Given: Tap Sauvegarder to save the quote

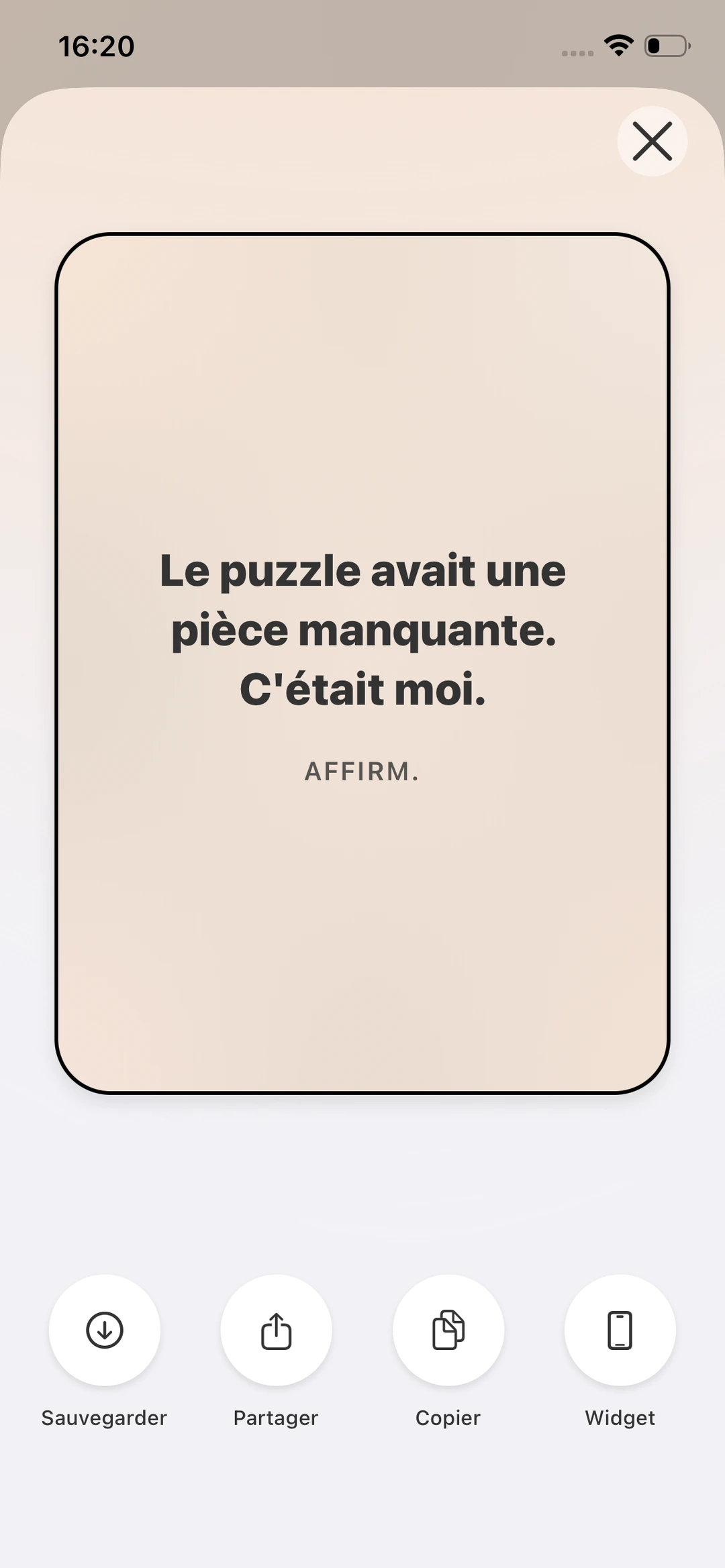Looking at the screenshot, I should tap(104, 1329).
